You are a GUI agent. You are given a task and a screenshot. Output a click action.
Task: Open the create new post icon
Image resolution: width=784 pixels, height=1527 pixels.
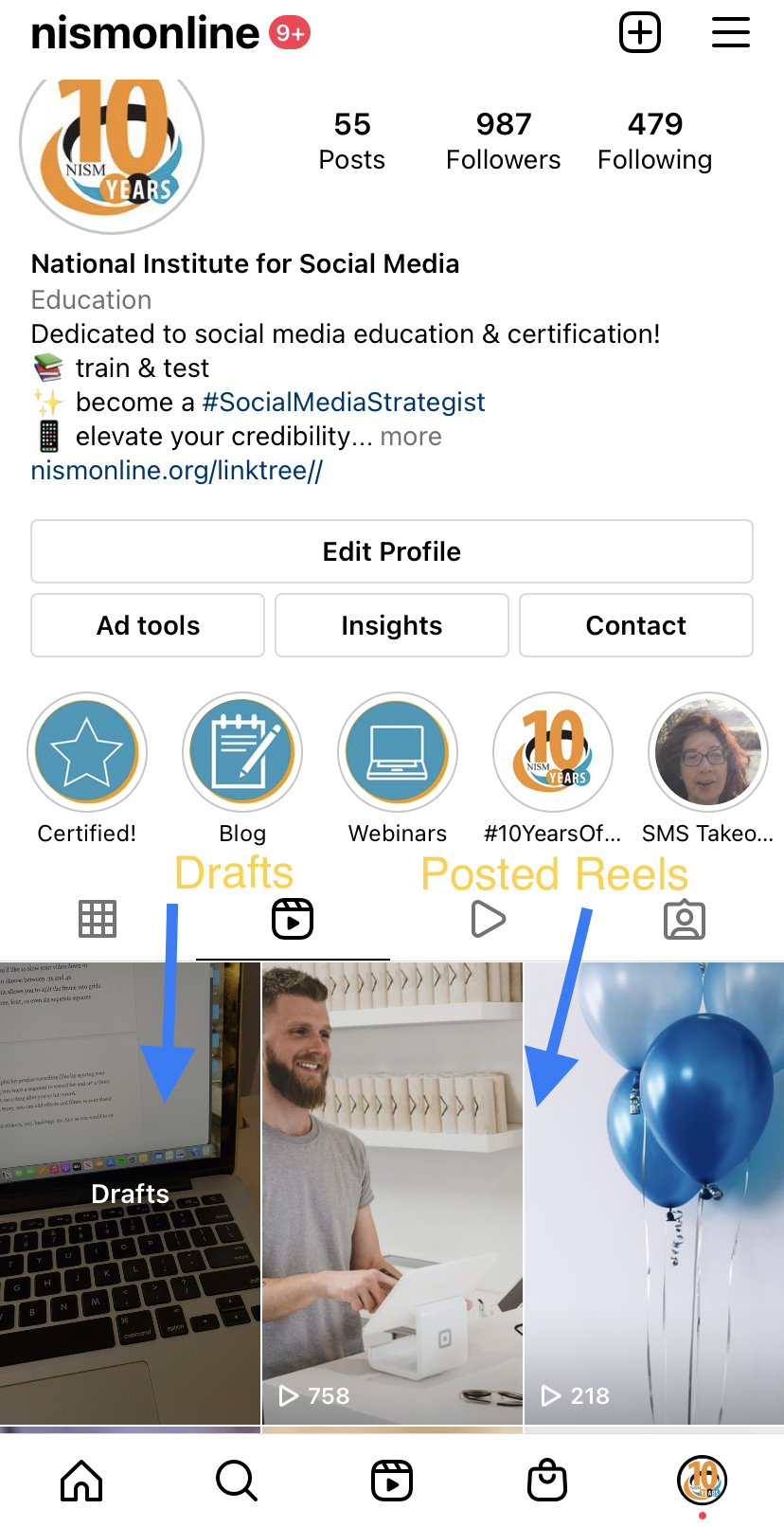click(640, 33)
